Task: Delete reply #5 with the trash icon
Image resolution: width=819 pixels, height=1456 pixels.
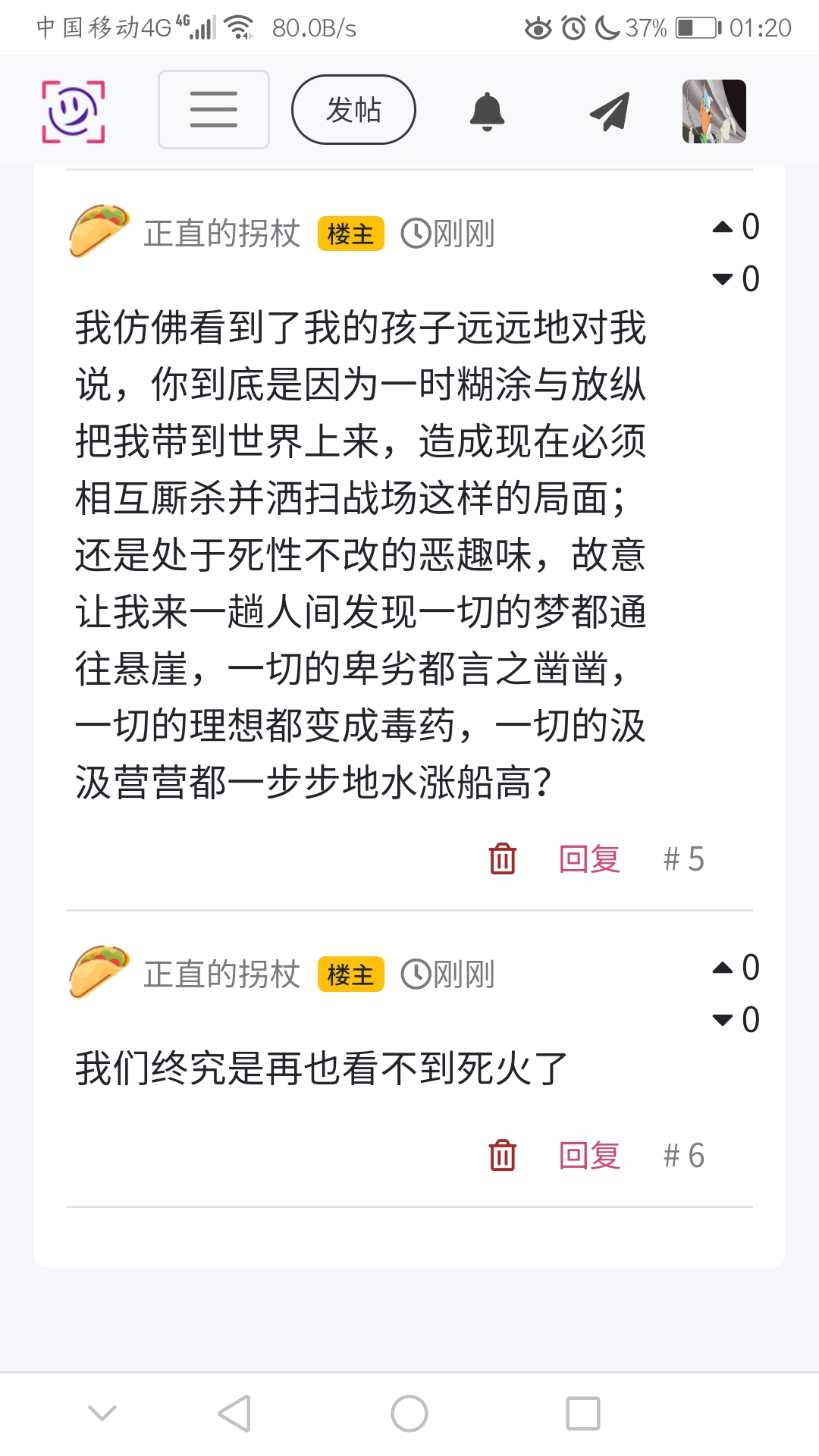Action: [502, 859]
